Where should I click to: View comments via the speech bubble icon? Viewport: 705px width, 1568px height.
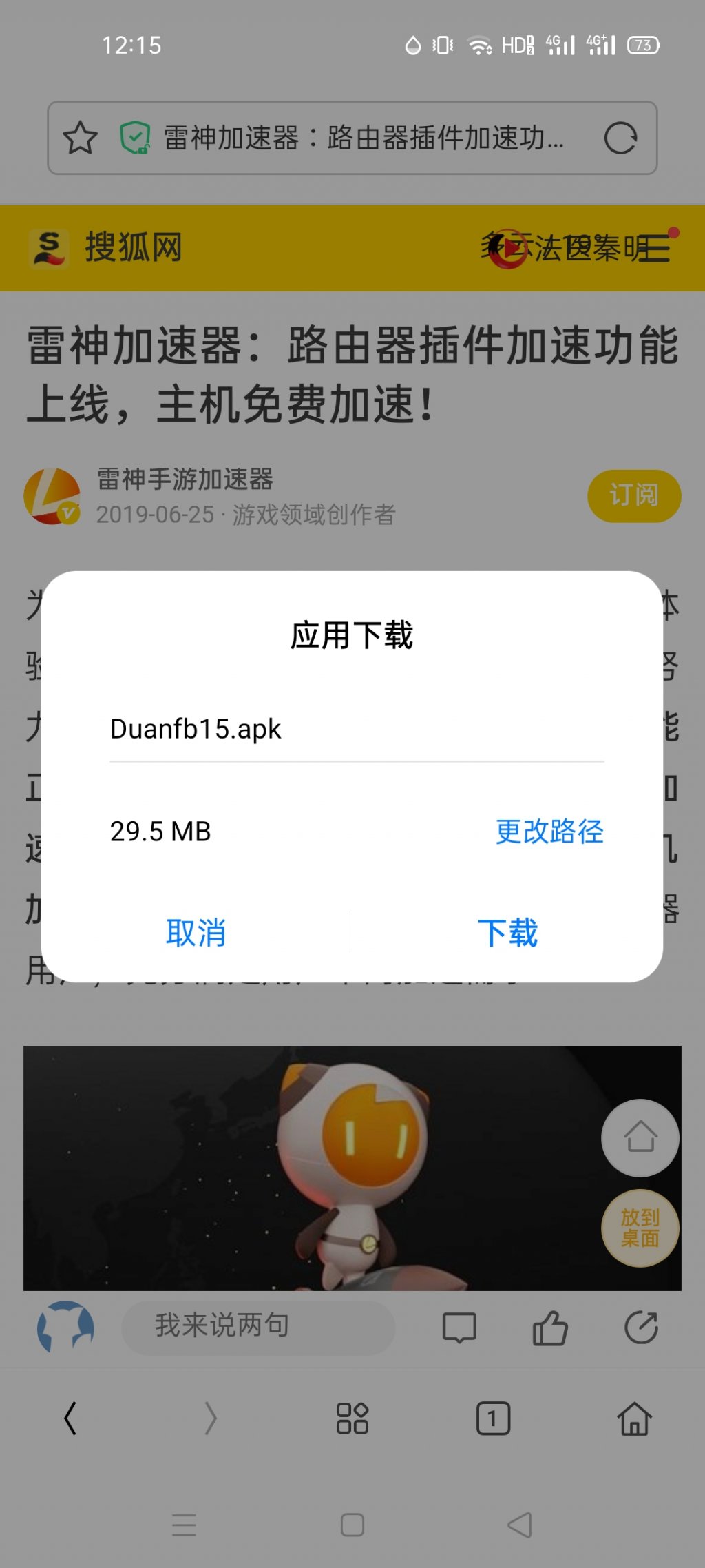(x=459, y=1328)
